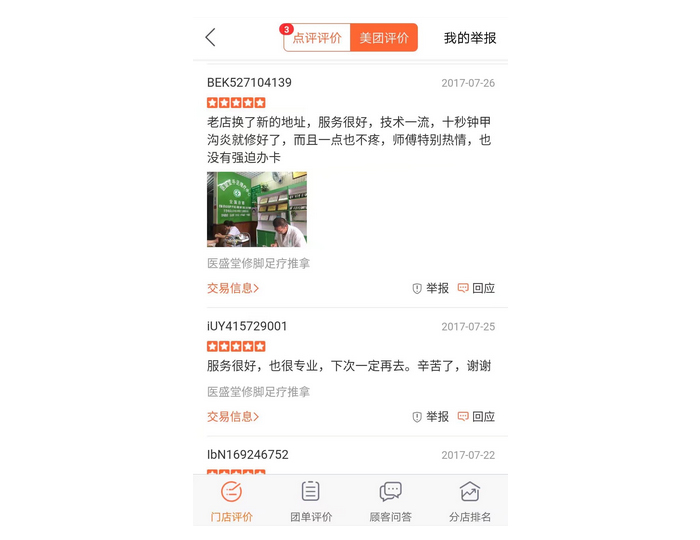
Task: Switch to 门店评价 bottom tab
Action: pos(231,501)
